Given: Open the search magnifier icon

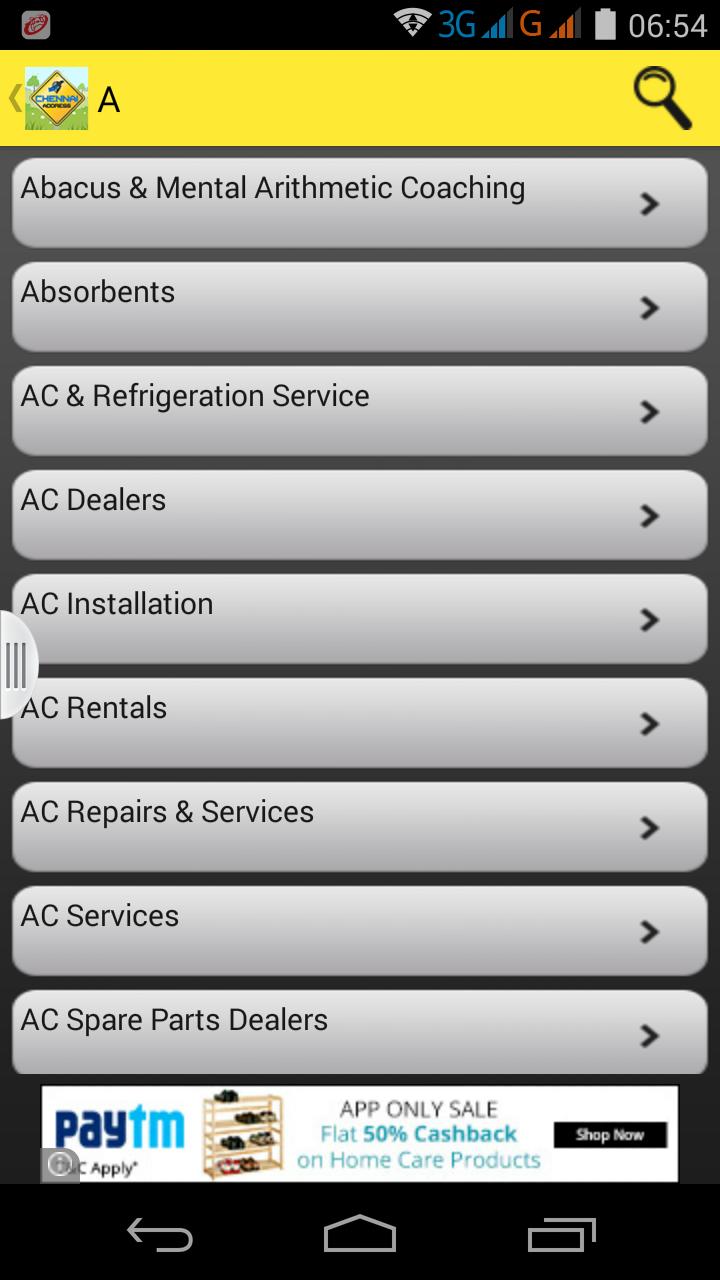Looking at the screenshot, I should pos(660,95).
